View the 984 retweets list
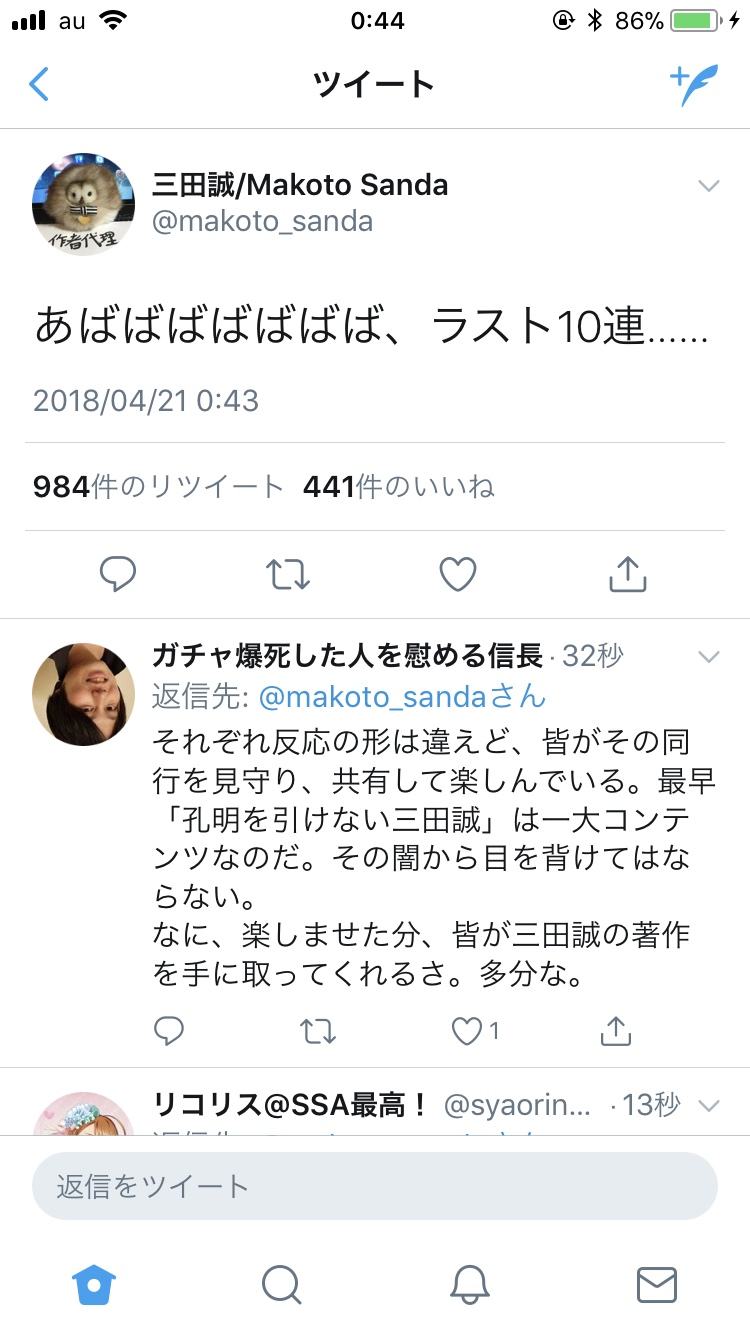Screen dimensions: 750x1334 tap(158, 487)
